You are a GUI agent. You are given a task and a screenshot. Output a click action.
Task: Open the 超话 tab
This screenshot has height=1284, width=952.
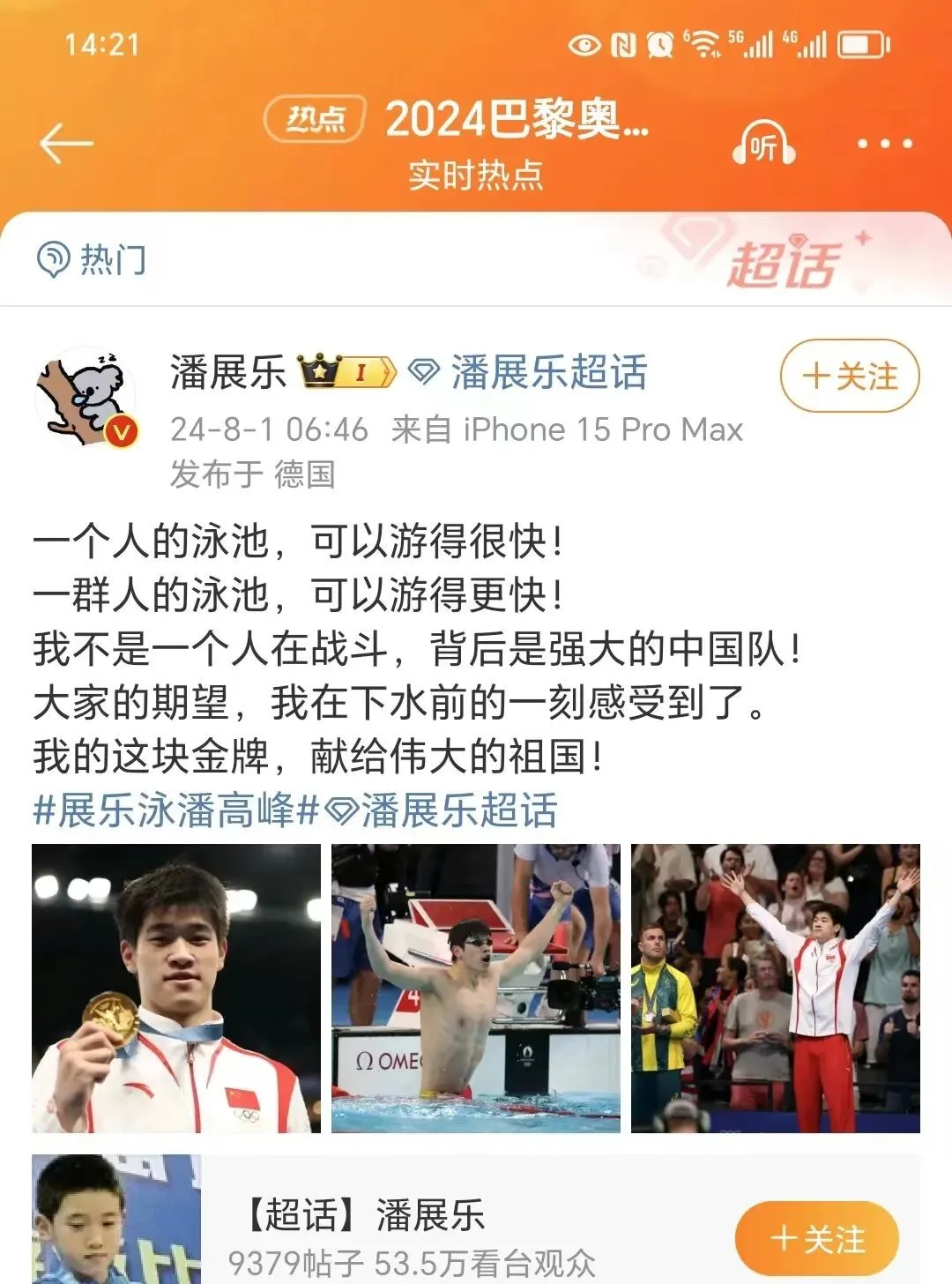783,264
